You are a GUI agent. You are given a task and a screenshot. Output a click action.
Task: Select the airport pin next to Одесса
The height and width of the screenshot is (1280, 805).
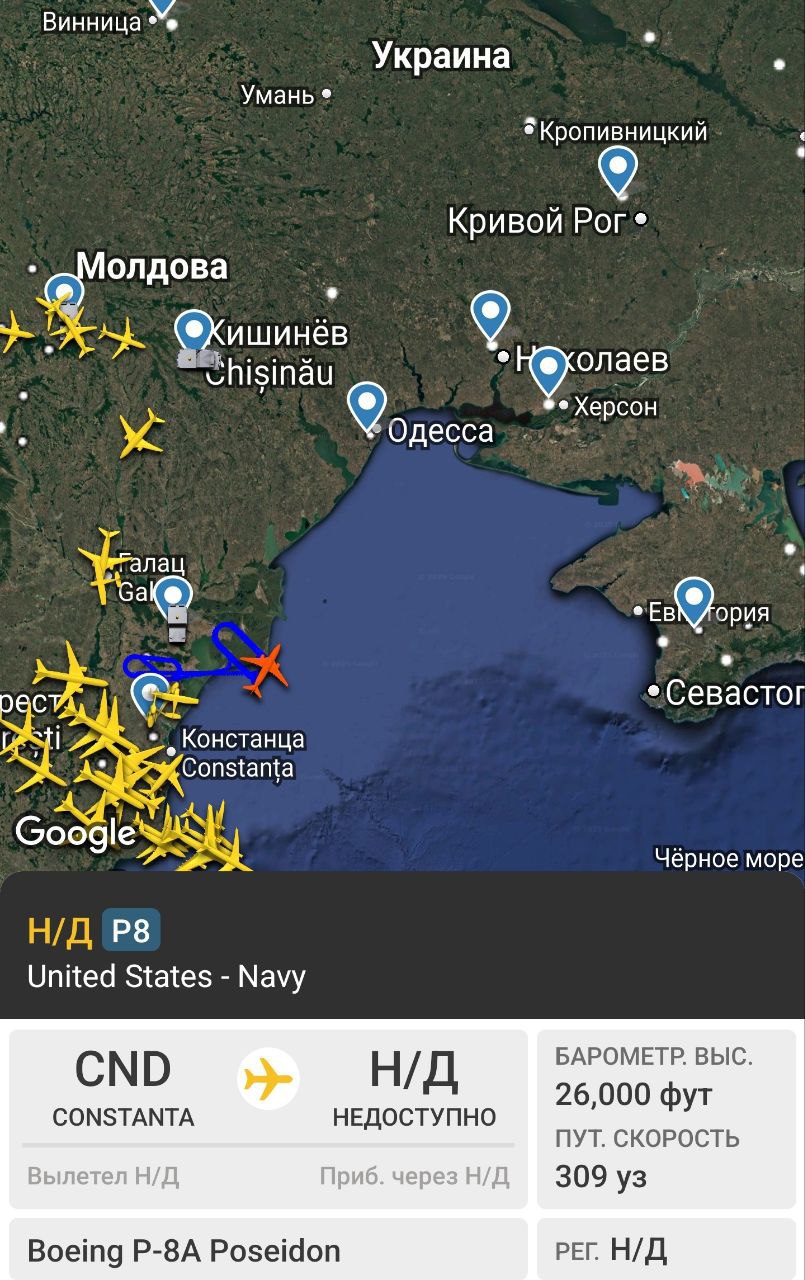click(x=367, y=406)
